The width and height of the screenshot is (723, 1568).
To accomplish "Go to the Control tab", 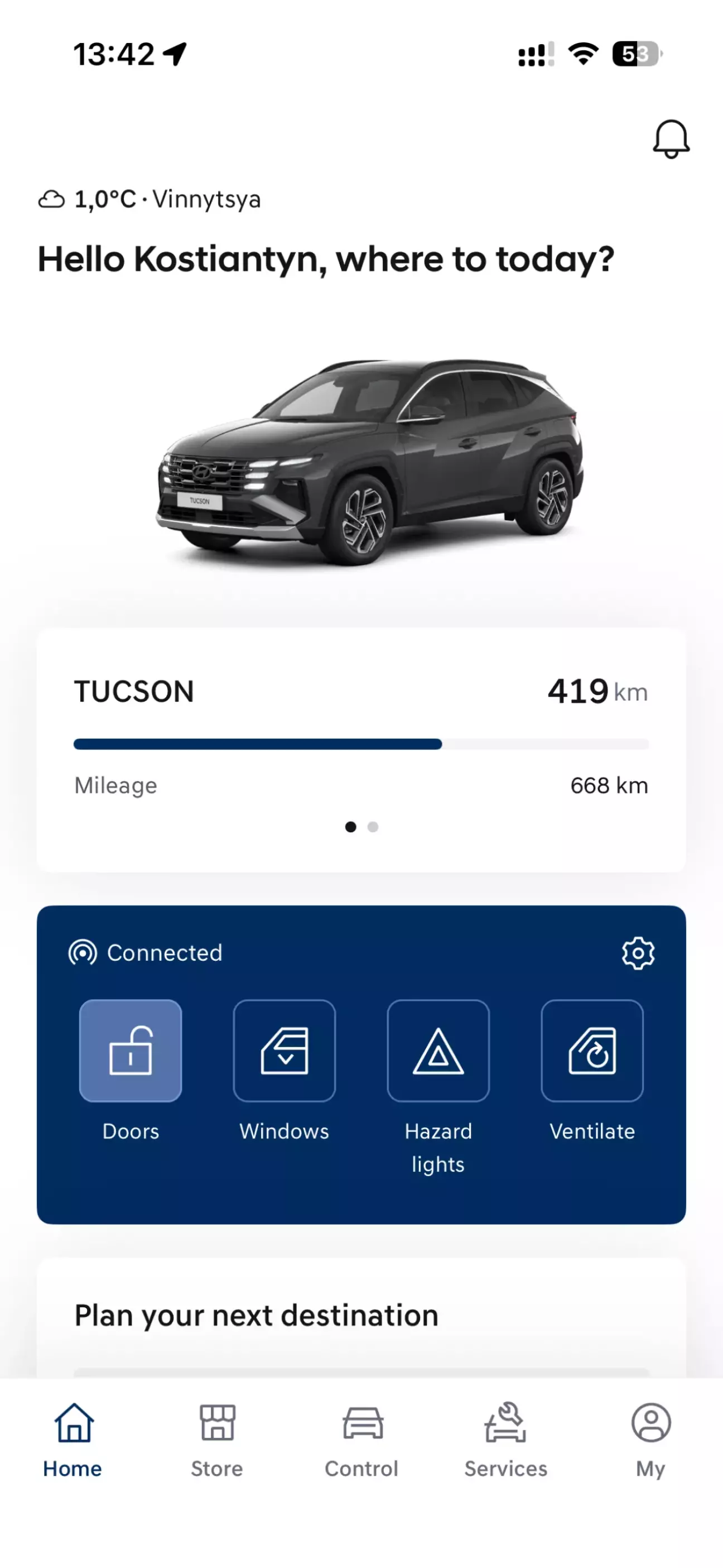I will (x=361, y=1440).
